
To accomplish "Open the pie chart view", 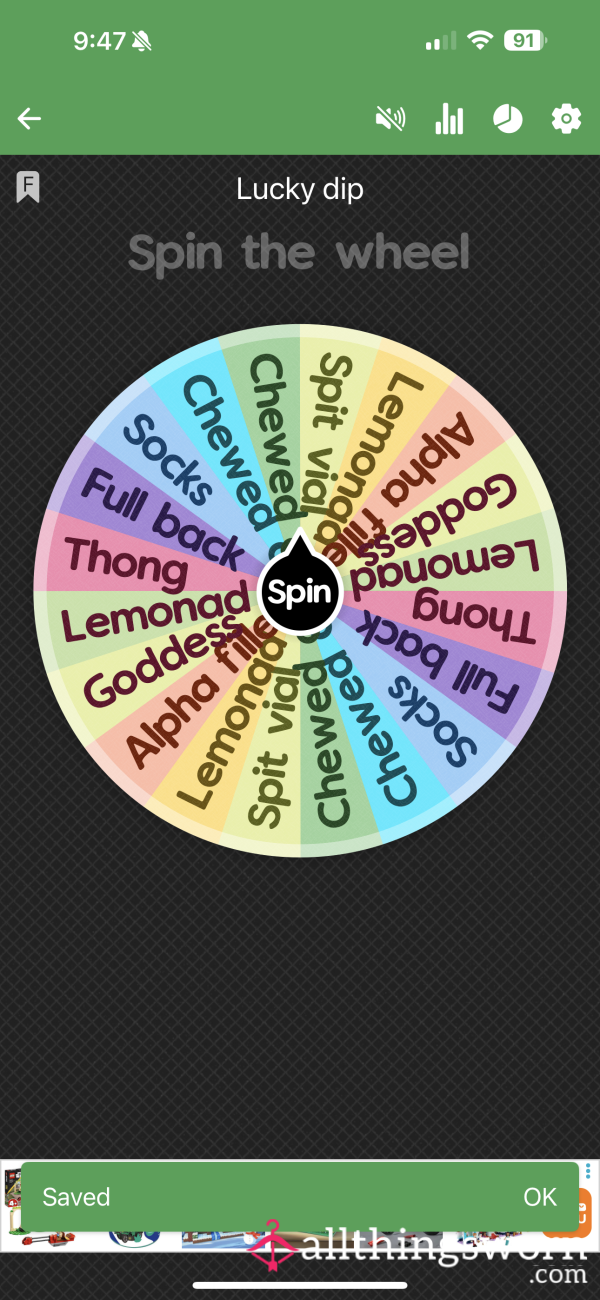I will [508, 120].
